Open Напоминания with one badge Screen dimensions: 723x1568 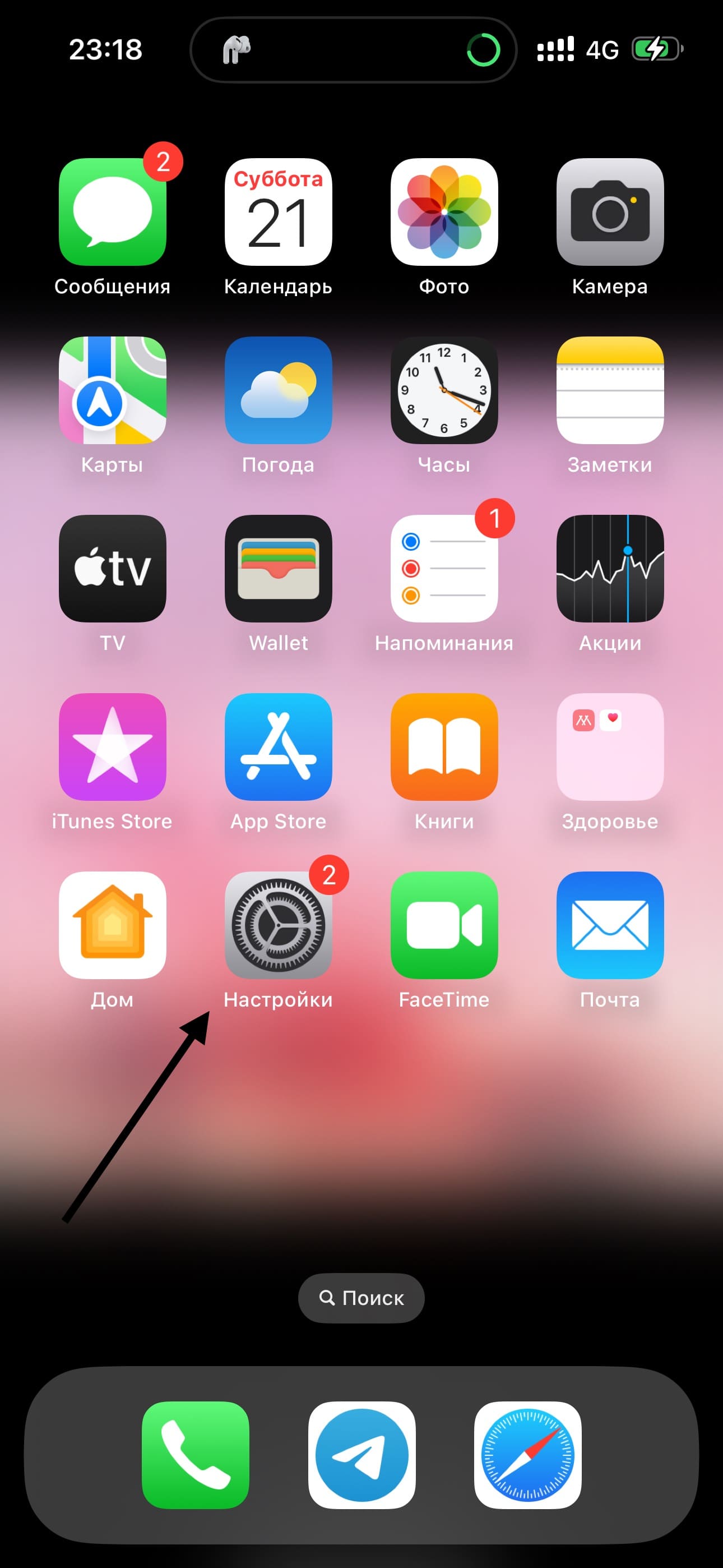[x=444, y=569]
